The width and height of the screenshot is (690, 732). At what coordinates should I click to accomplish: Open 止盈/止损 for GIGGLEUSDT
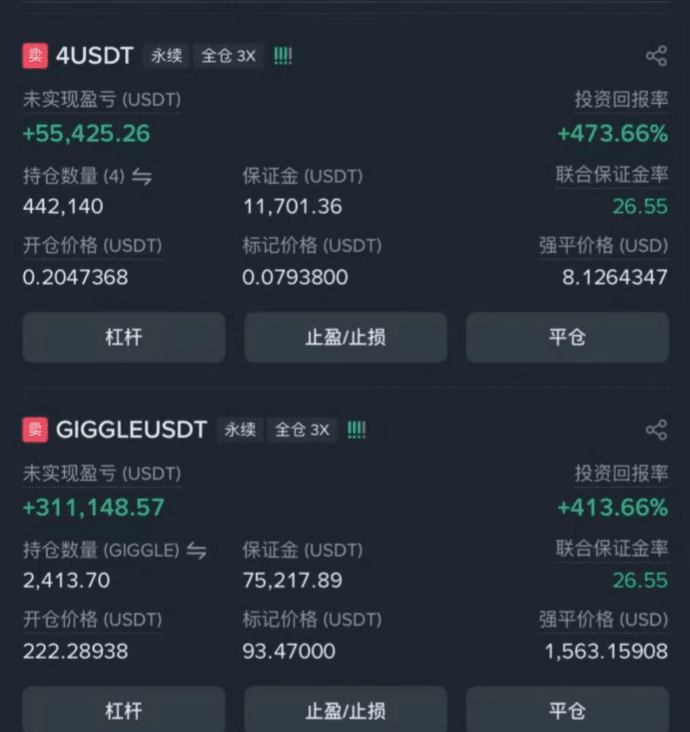(x=345, y=710)
